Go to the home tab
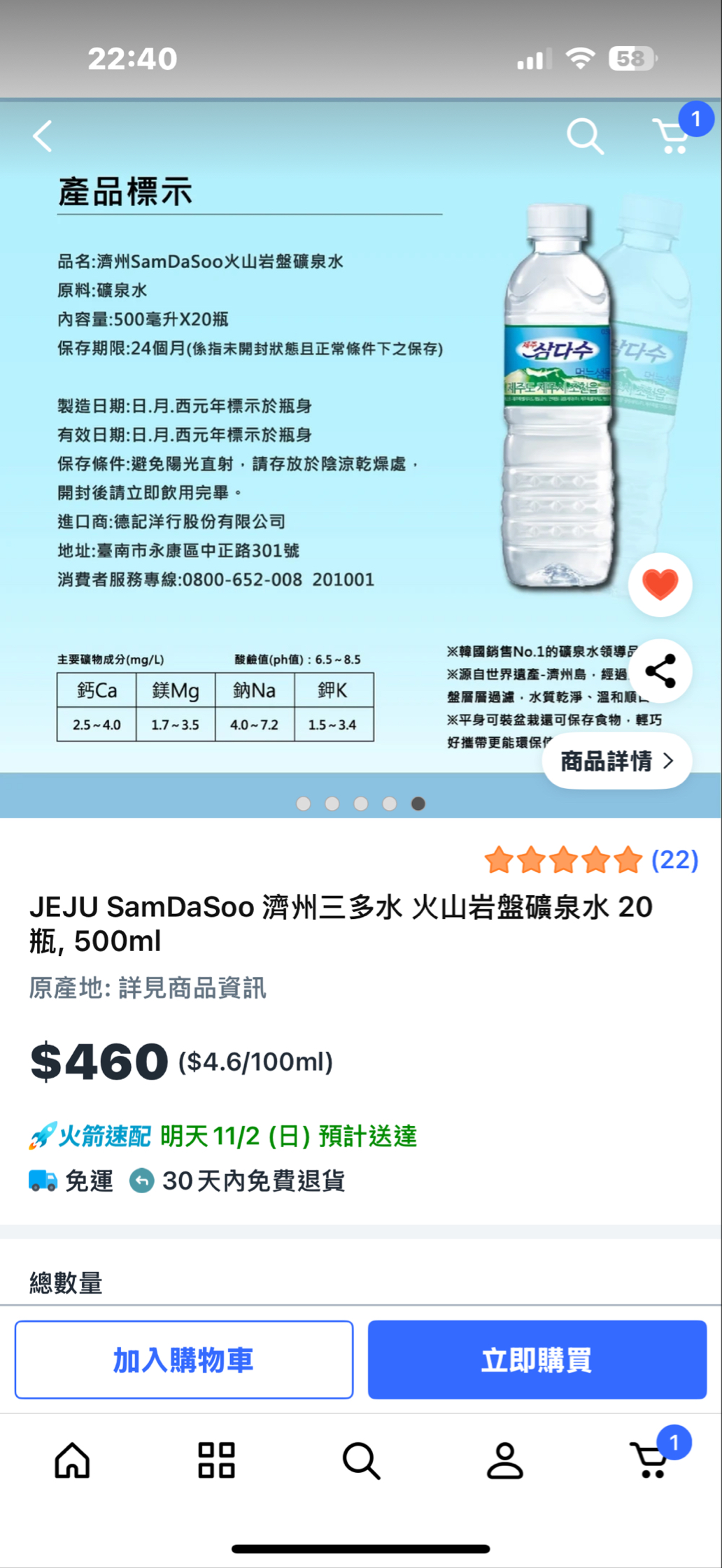722x1568 pixels. pyautogui.click(x=73, y=1460)
